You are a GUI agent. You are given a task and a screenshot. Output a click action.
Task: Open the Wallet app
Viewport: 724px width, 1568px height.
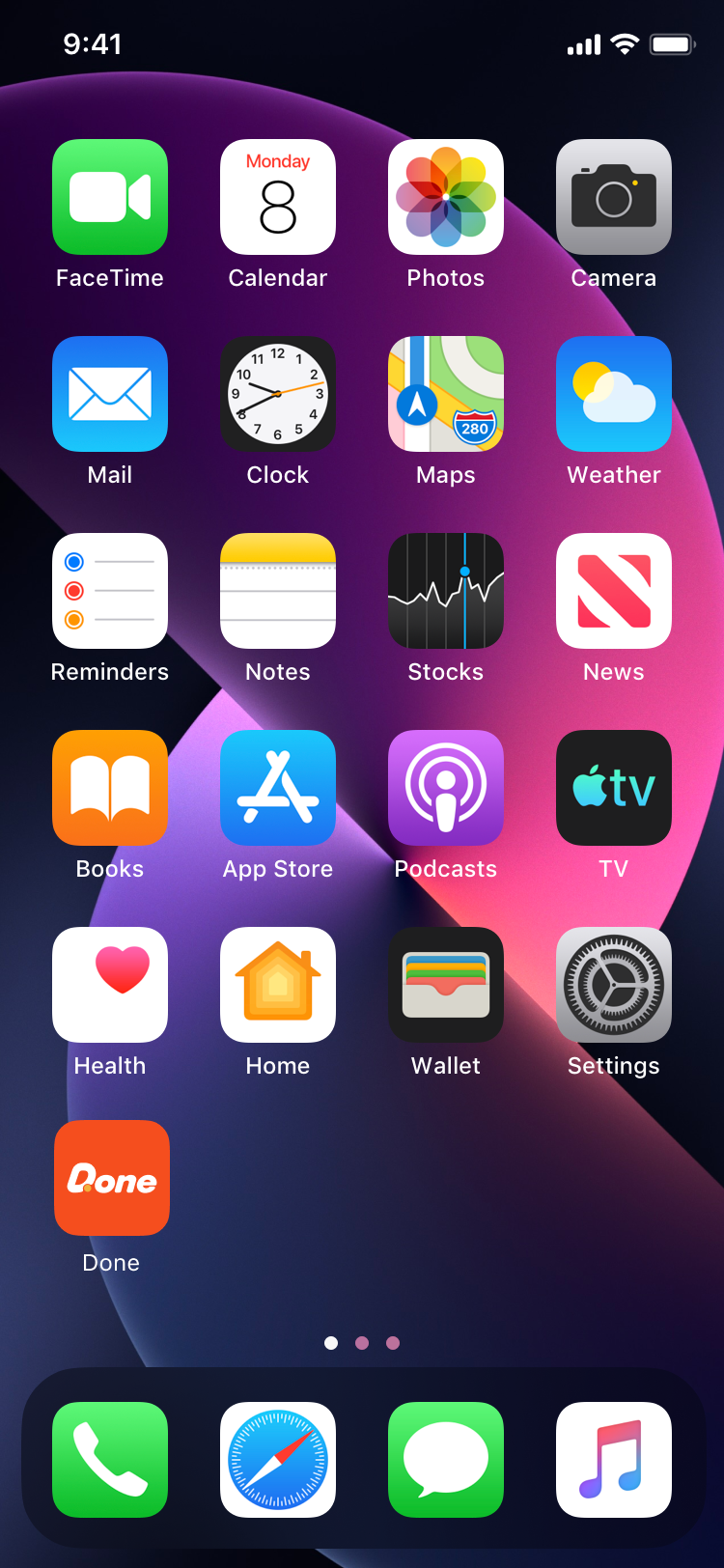[x=446, y=985]
